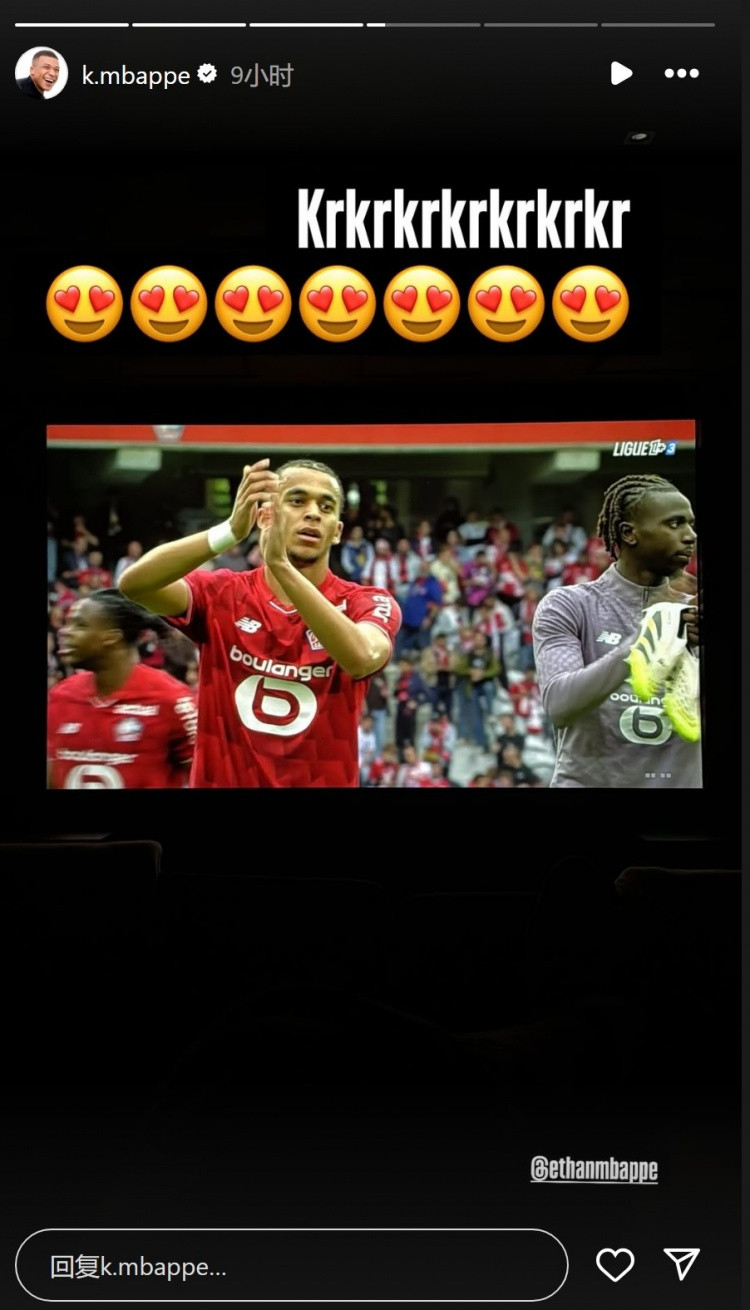The image size is (750, 1310).
Task: Open k.mbappe's profile picture
Action: pyautogui.click(x=41, y=73)
